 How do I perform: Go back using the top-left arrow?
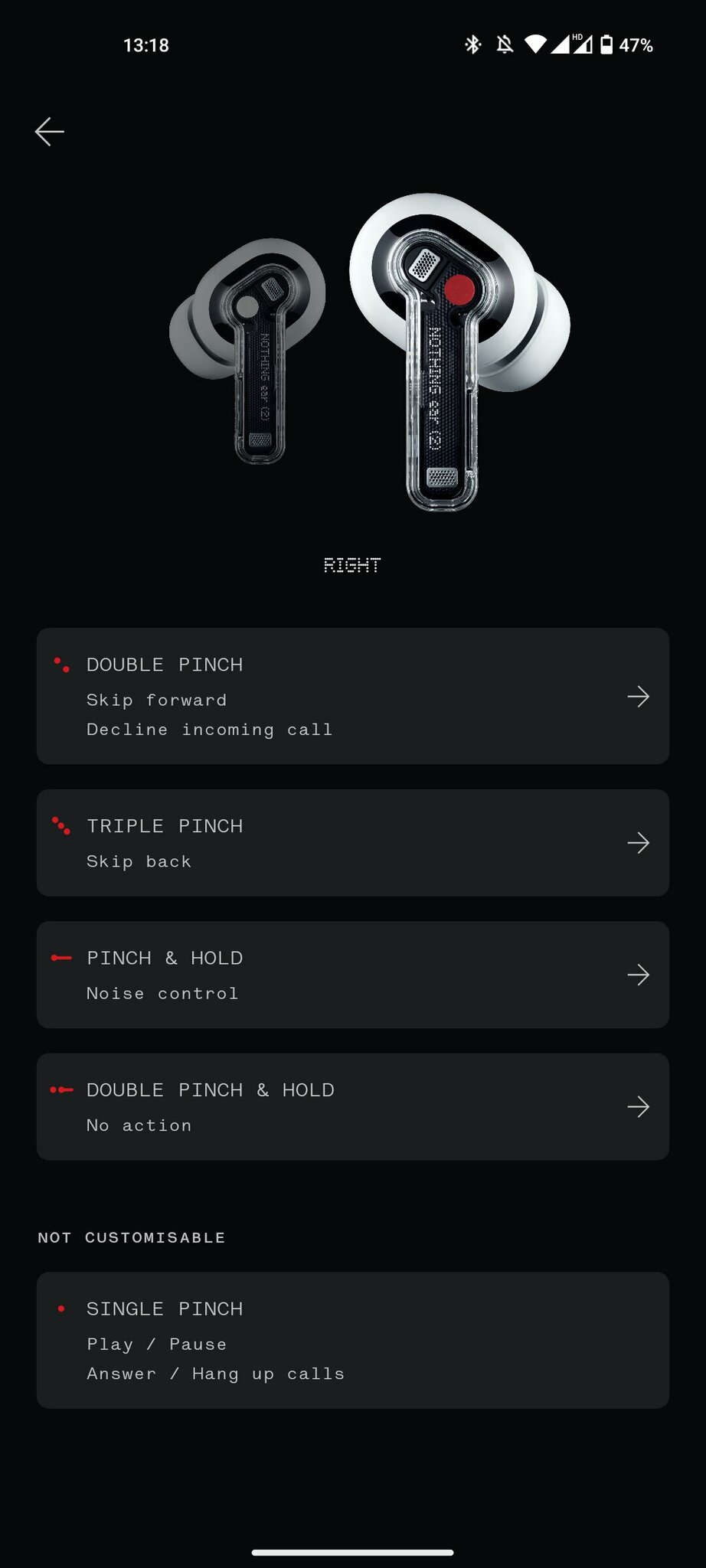50,132
